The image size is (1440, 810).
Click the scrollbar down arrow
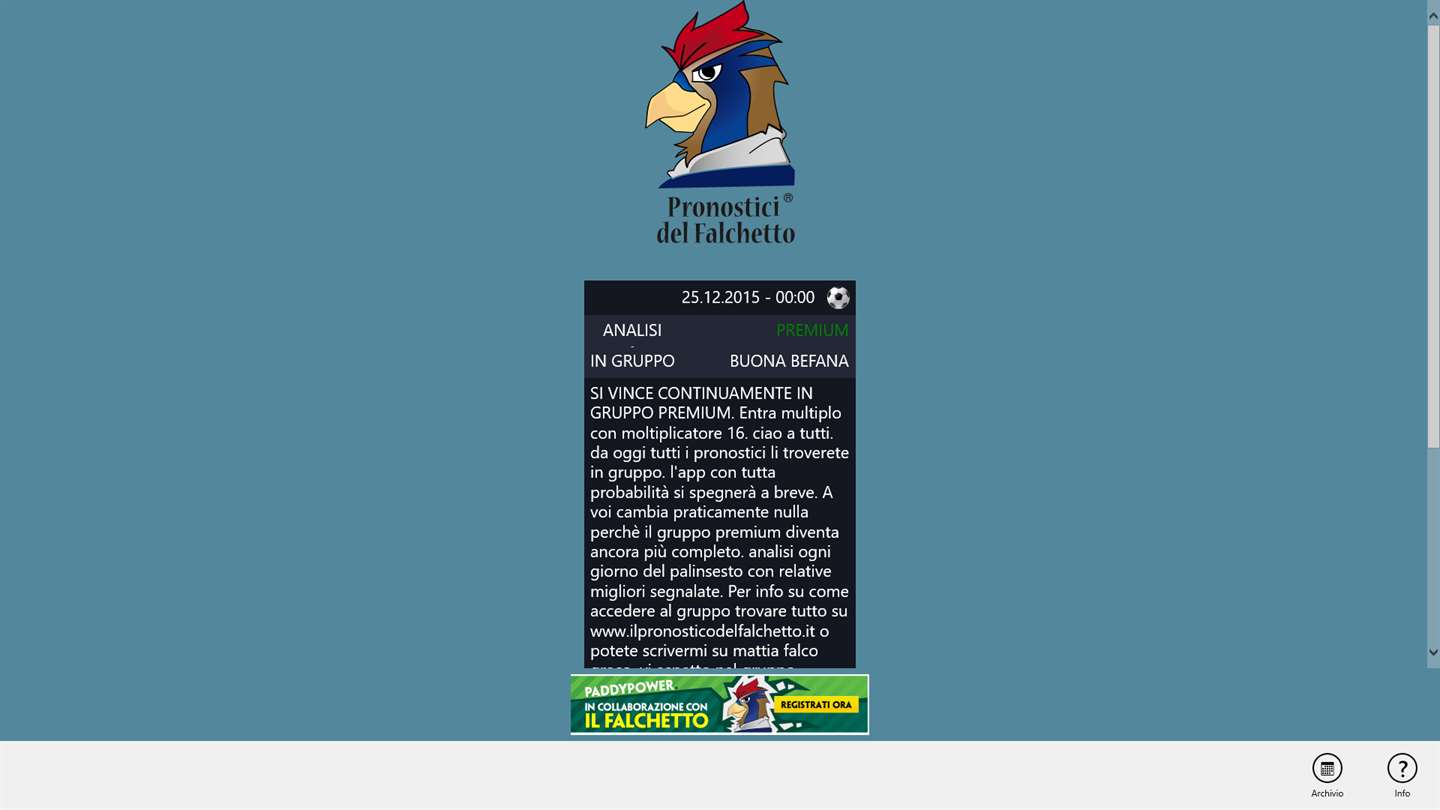tap(1433, 652)
